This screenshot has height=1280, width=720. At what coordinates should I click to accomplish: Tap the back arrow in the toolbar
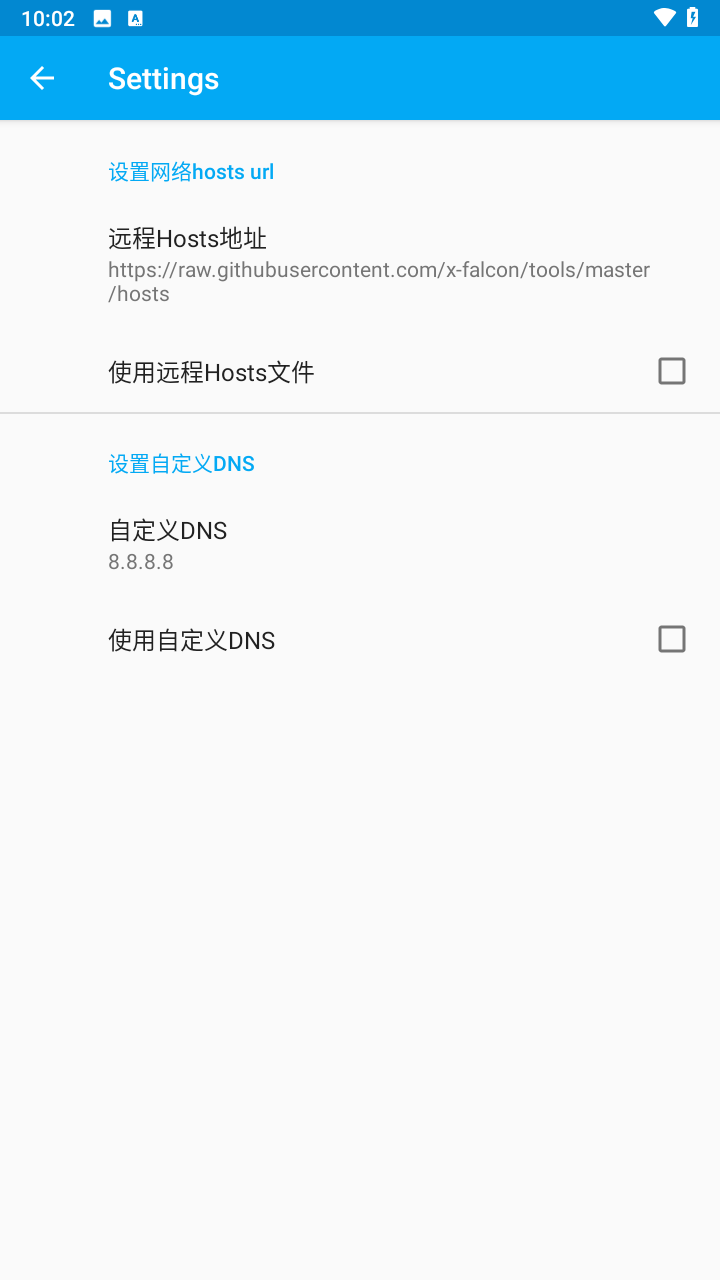point(41,78)
